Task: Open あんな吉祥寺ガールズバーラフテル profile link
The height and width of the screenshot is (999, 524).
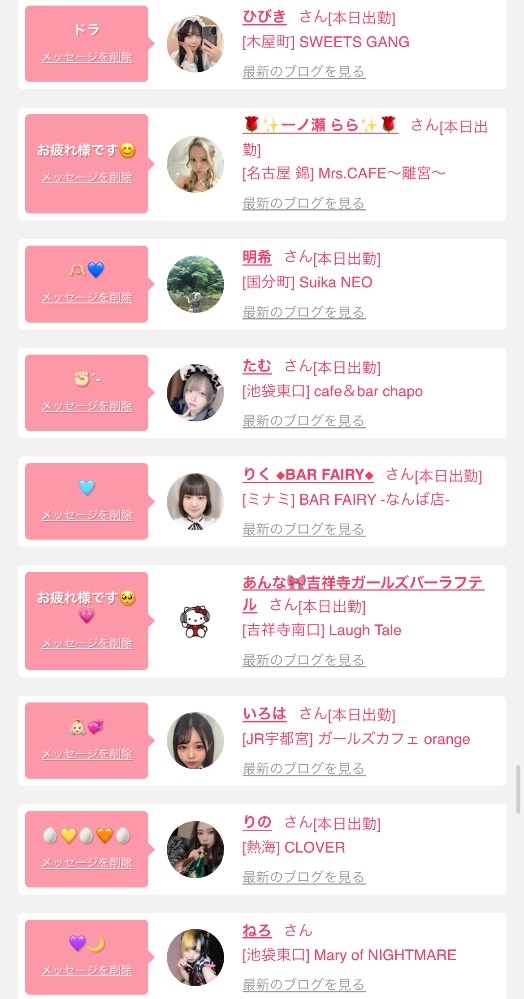Action: (x=363, y=594)
